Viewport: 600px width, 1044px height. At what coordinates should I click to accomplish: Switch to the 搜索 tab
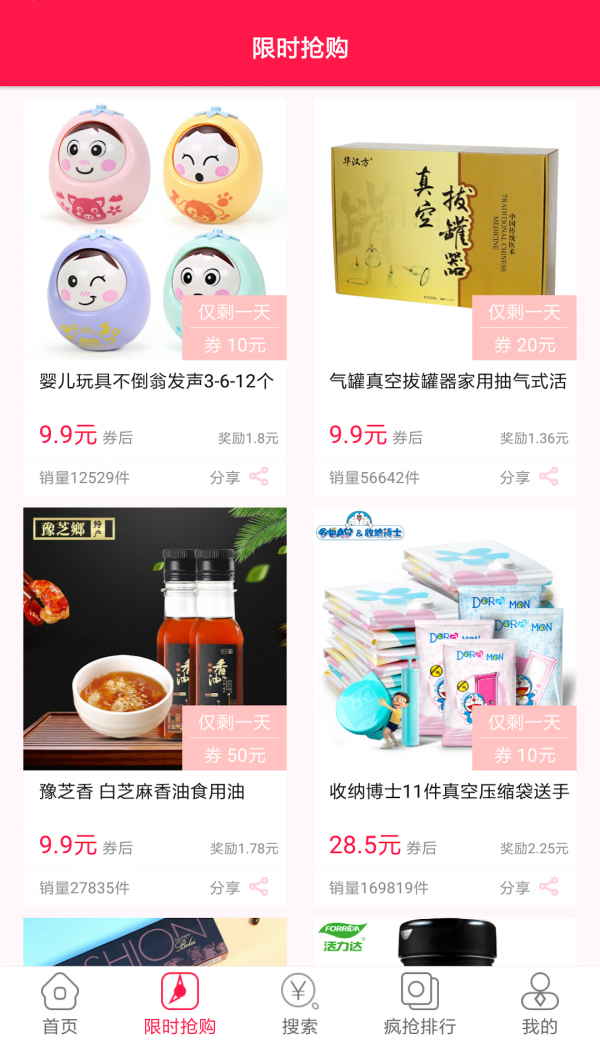pyautogui.click(x=300, y=1004)
